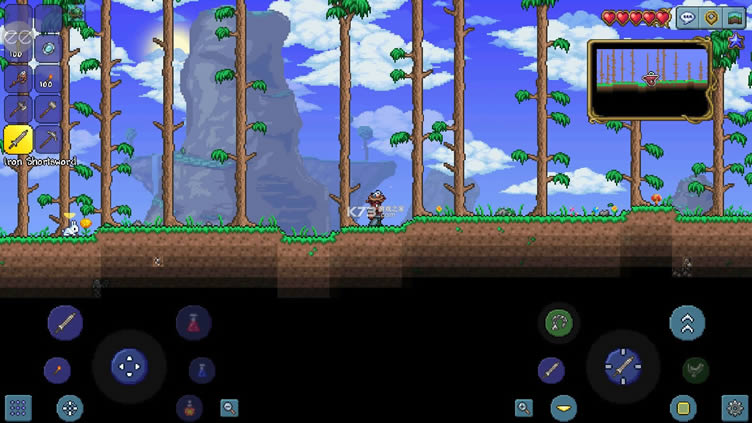Open the map pin button
The height and width of the screenshot is (423, 752).
712,17
